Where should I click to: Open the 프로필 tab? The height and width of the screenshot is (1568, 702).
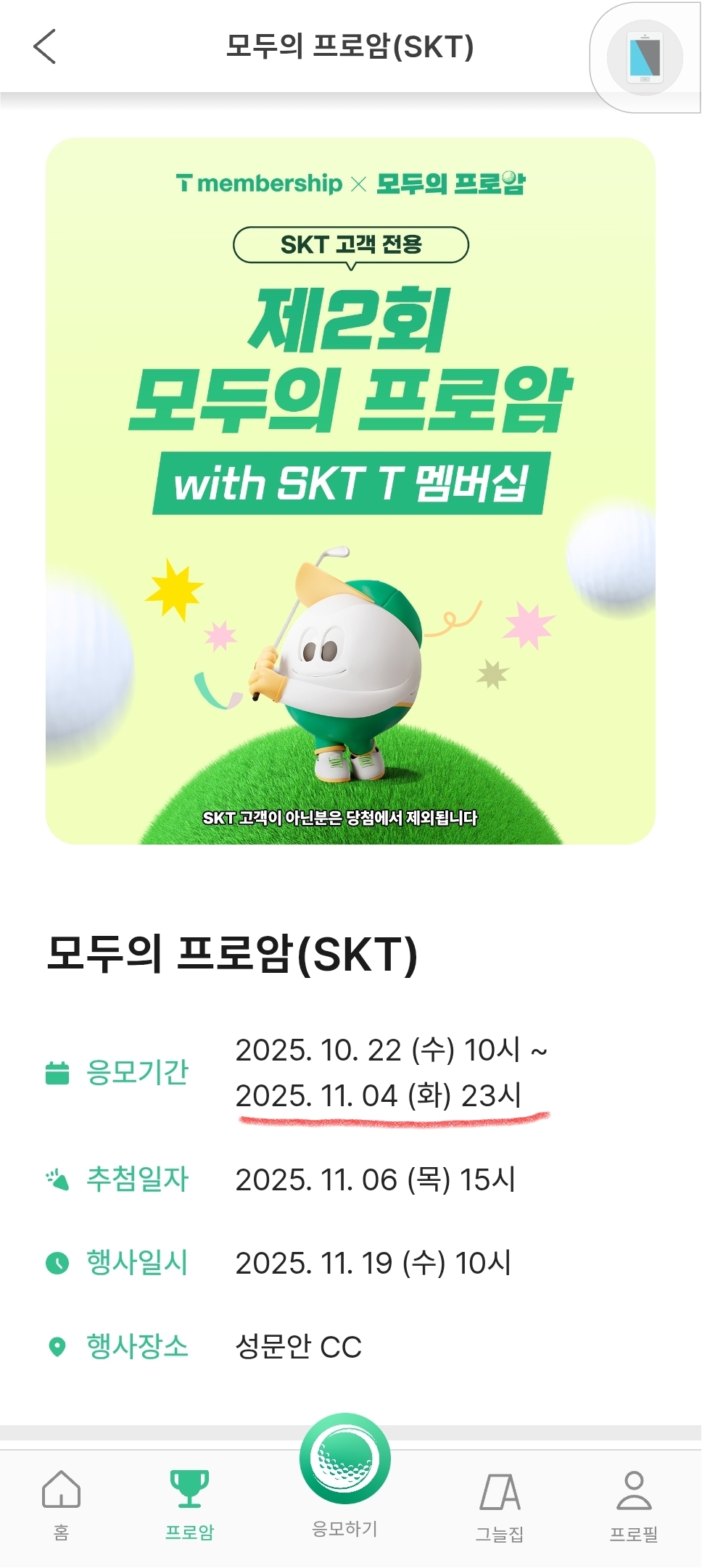tap(634, 1505)
